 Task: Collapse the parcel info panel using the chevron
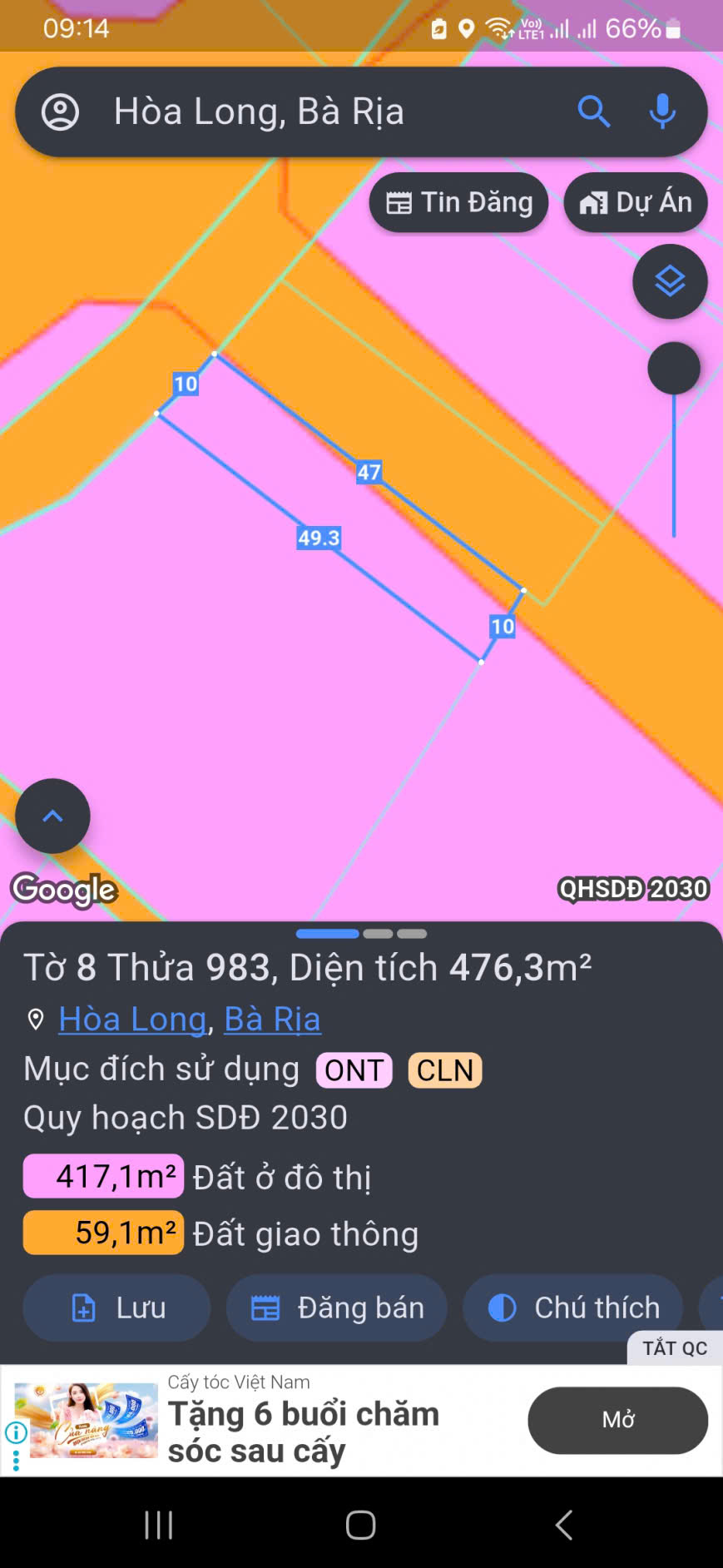click(52, 816)
